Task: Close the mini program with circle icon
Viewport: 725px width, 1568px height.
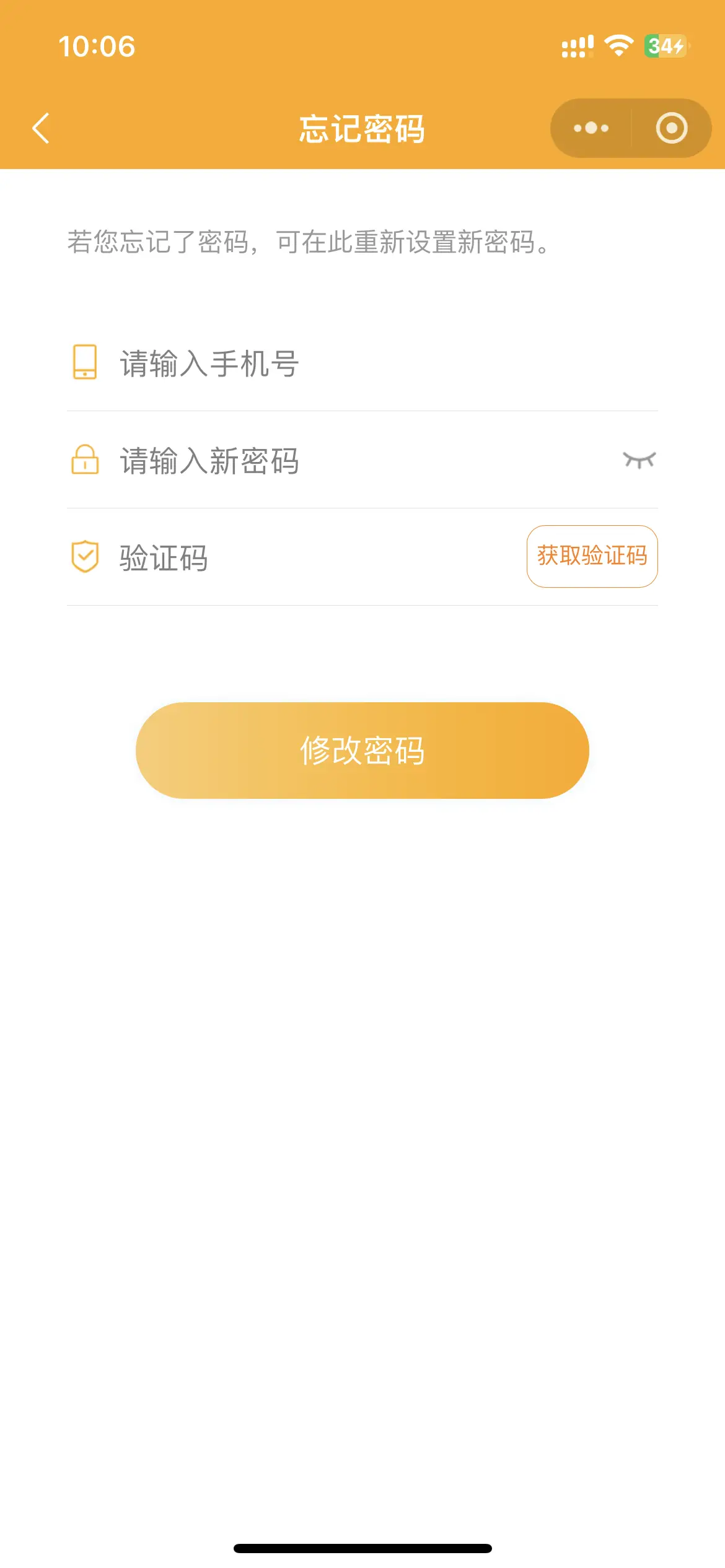Action: click(672, 128)
